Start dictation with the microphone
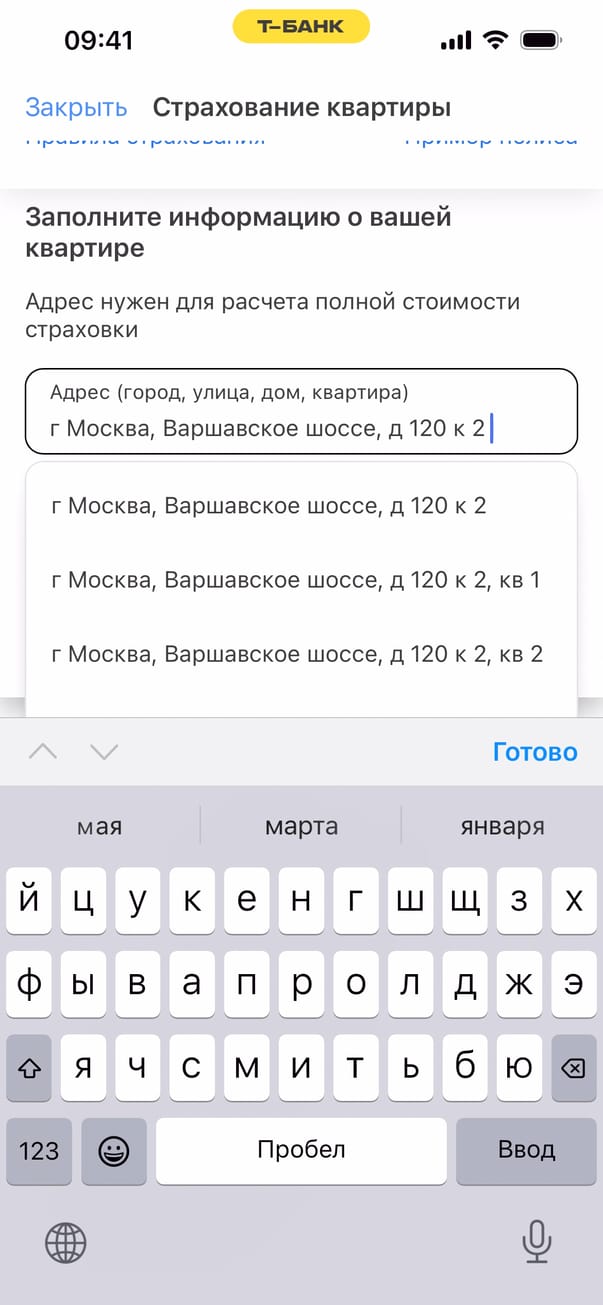The image size is (603, 1305). pyautogui.click(x=537, y=1243)
